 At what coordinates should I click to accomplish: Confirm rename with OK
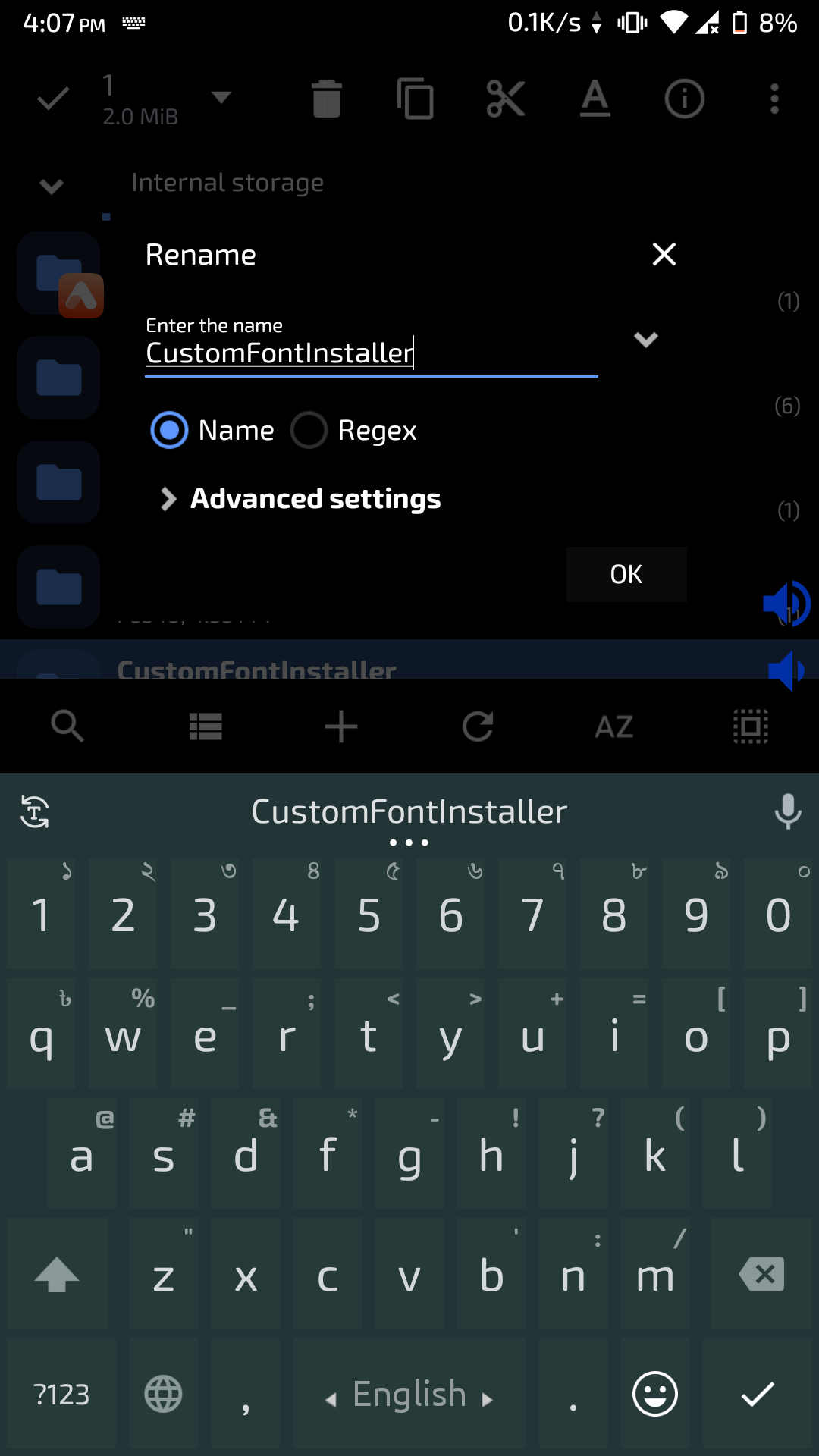[626, 574]
